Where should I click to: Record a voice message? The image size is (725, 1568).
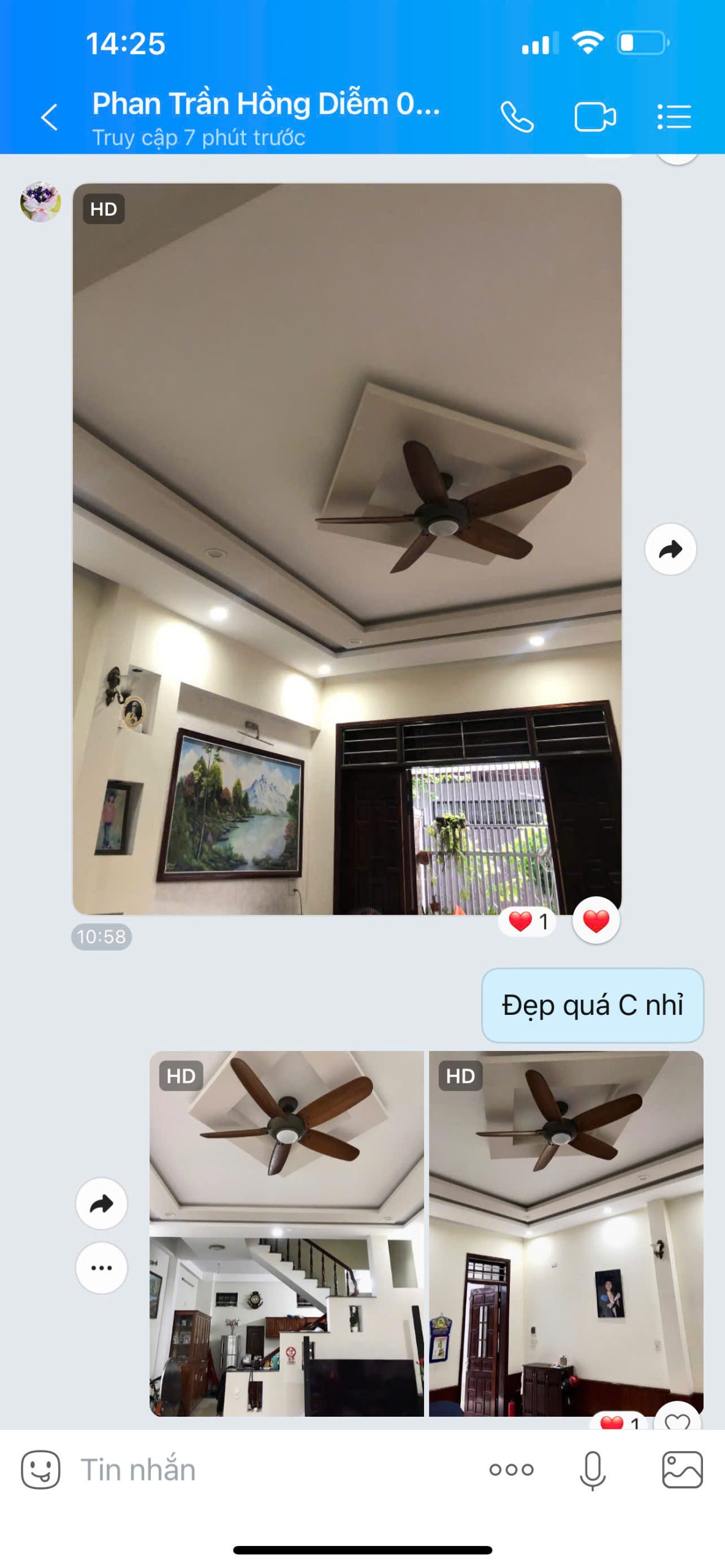[x=593, y=1469]
